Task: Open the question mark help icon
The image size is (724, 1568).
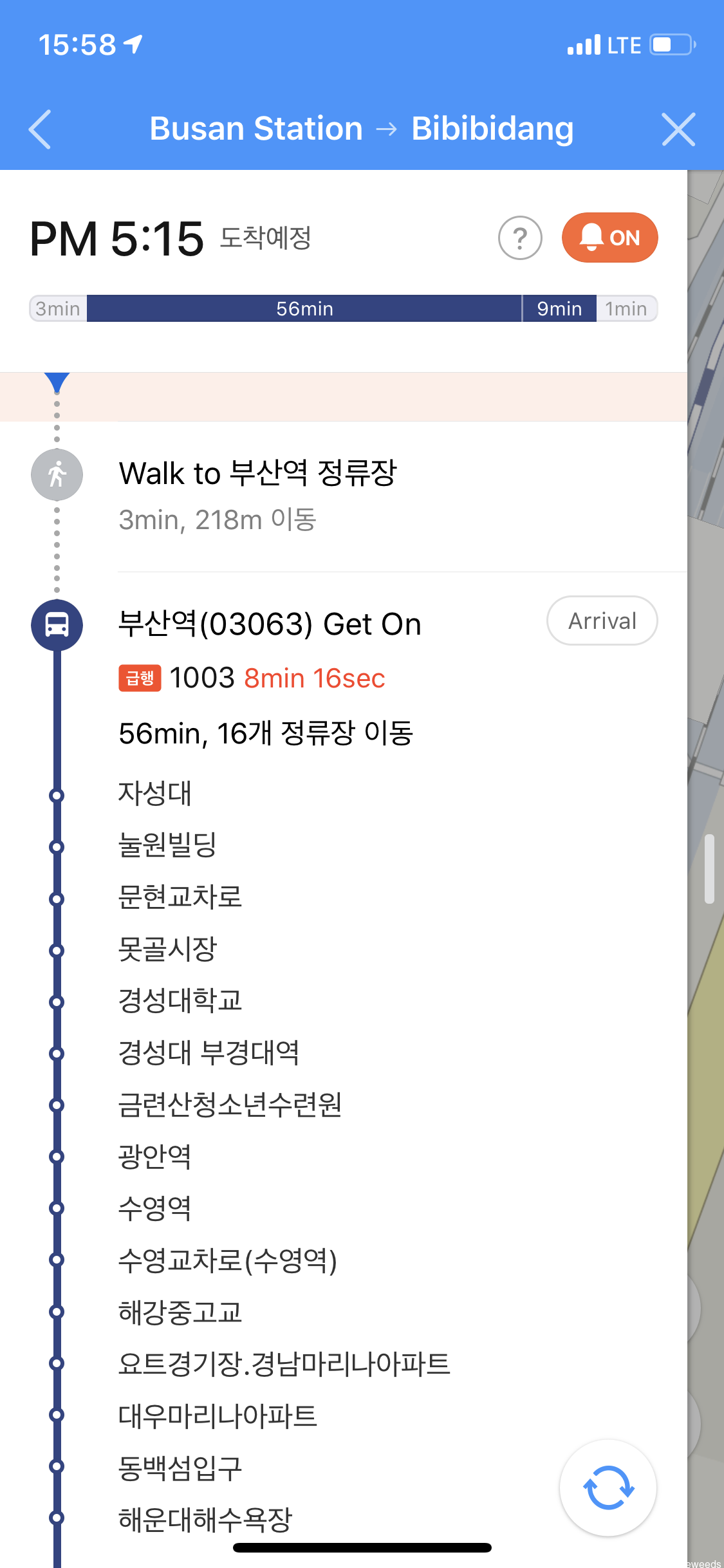Action: [x=520, y=238]
